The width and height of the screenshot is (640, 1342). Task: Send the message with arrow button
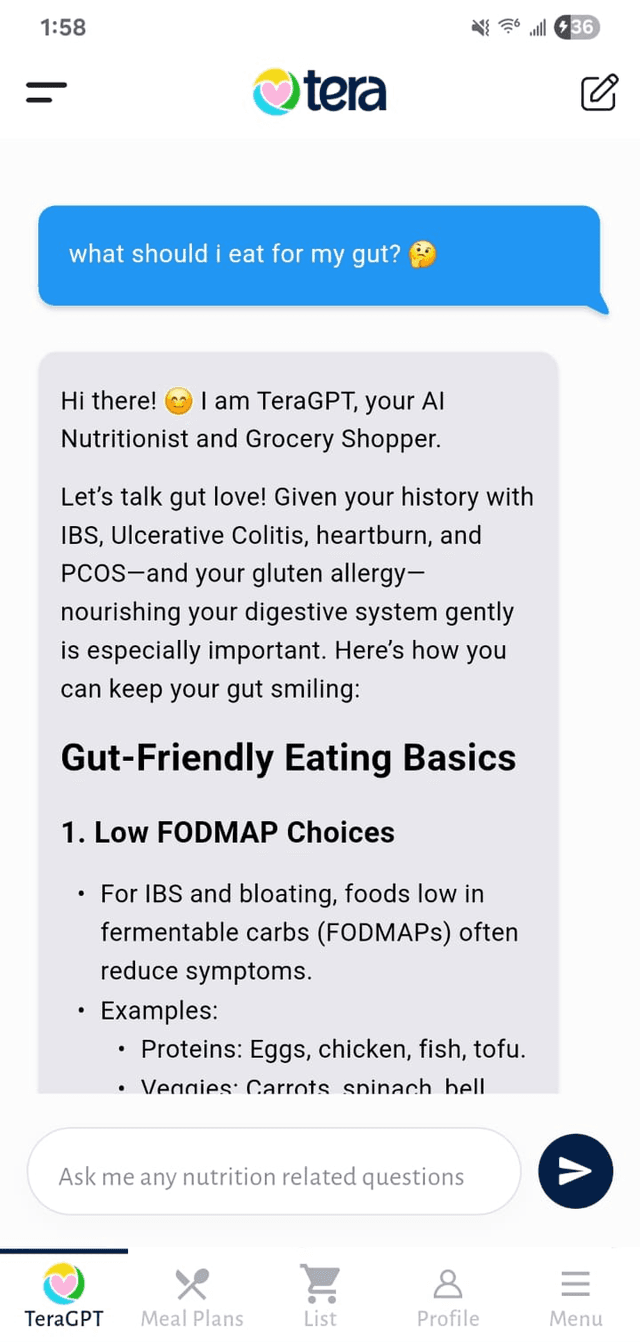tap(575, 1171)
